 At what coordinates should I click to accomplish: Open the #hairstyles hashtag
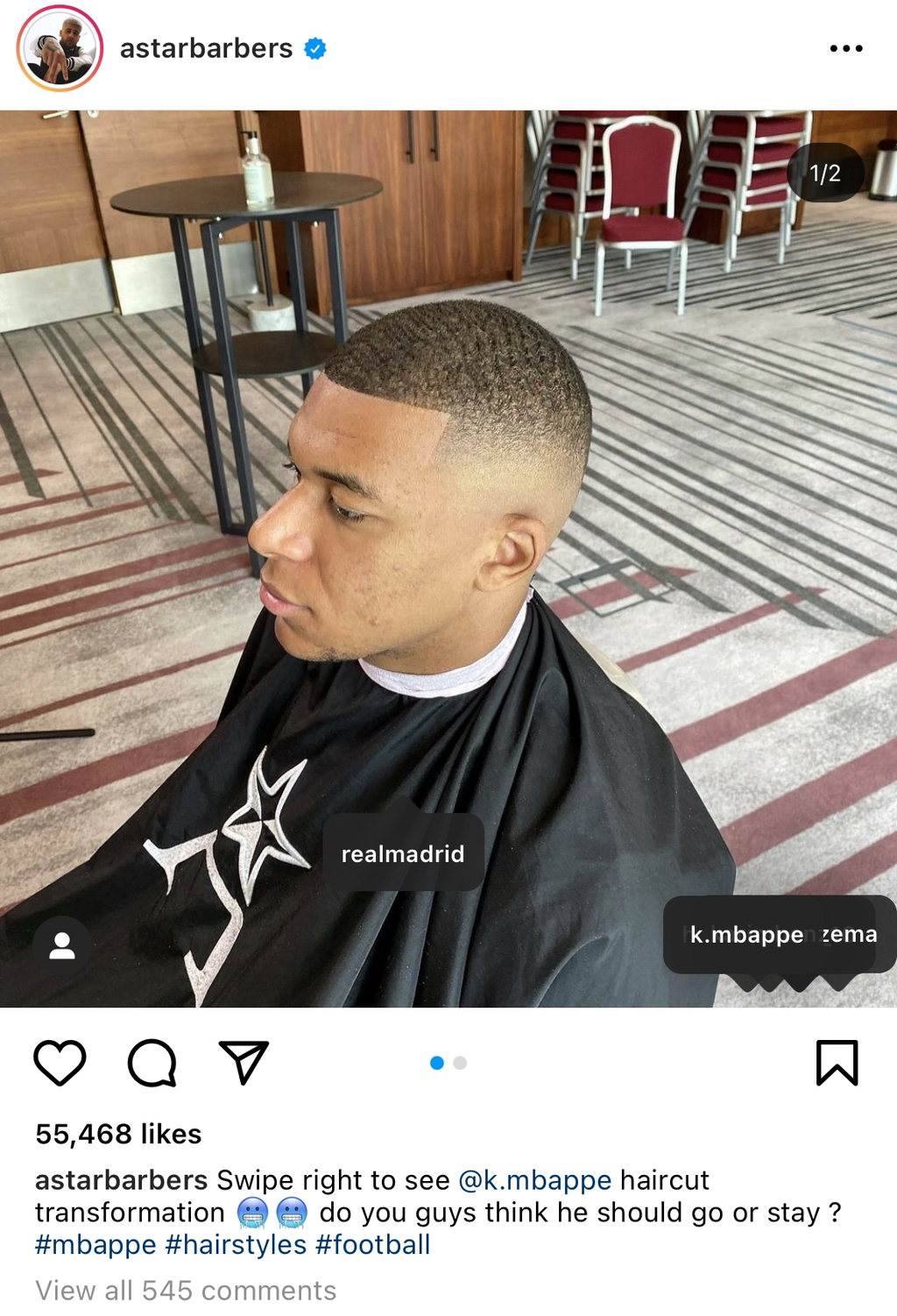(x=236, y=1245)
